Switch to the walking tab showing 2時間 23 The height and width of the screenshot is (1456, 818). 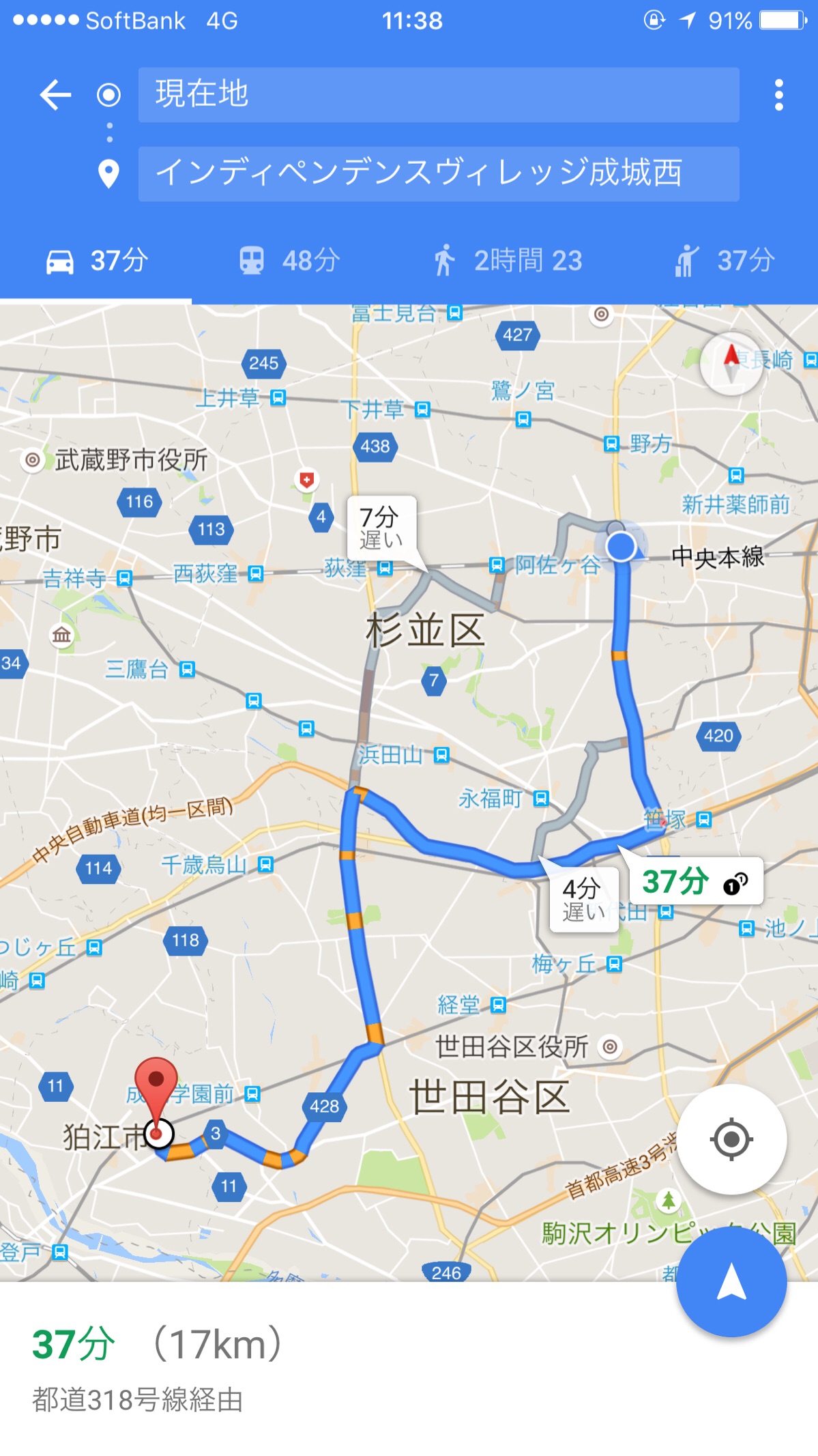508,261
